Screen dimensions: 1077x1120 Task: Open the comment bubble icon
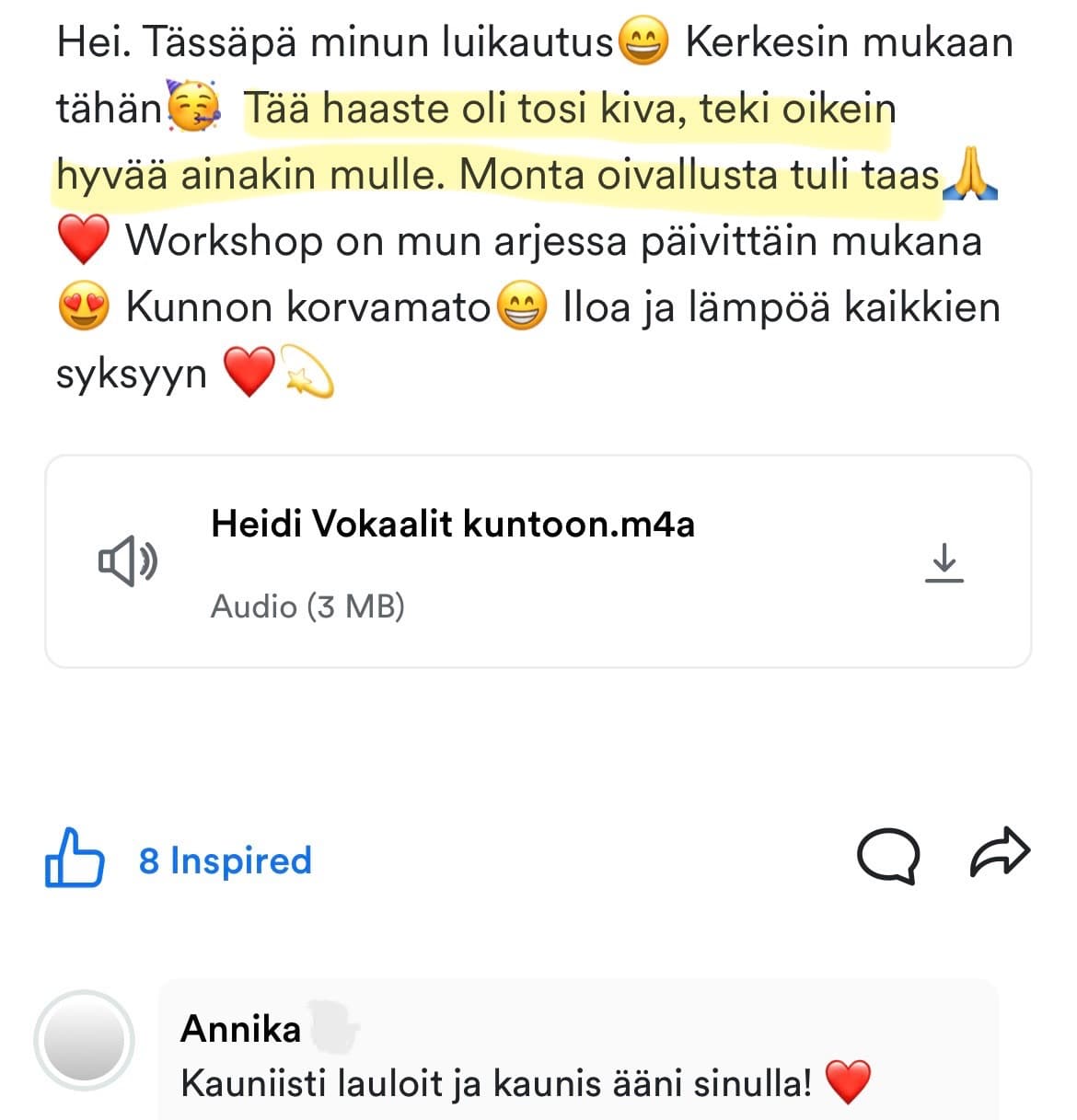coord(887,856)
